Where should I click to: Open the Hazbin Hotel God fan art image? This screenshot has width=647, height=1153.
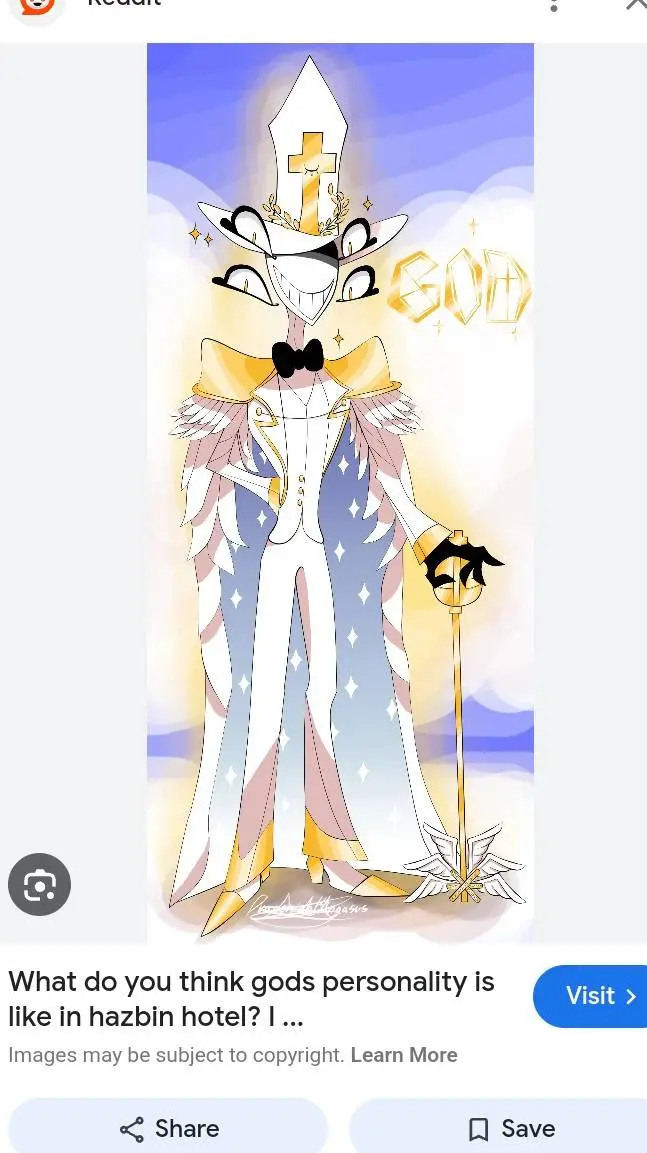pyautogui.click(x=340, y=490)
